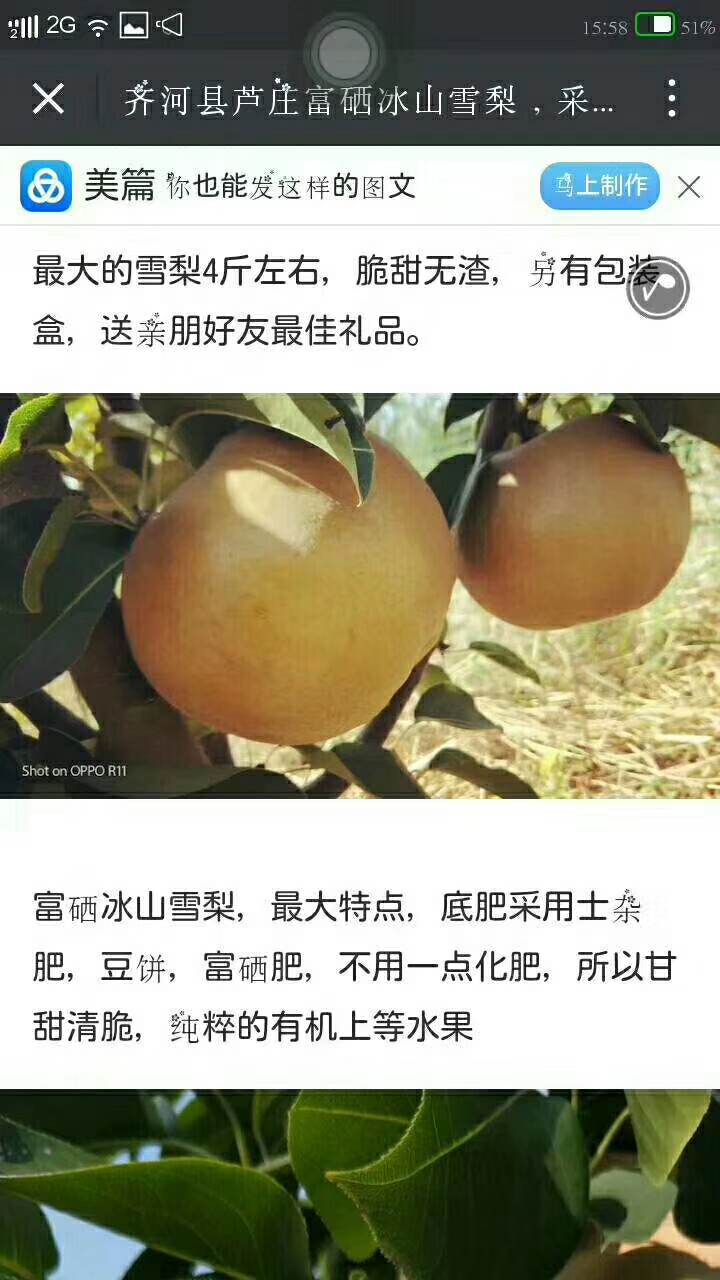
Task: Open the three-dot overflow menu
Action: point(672,99)
